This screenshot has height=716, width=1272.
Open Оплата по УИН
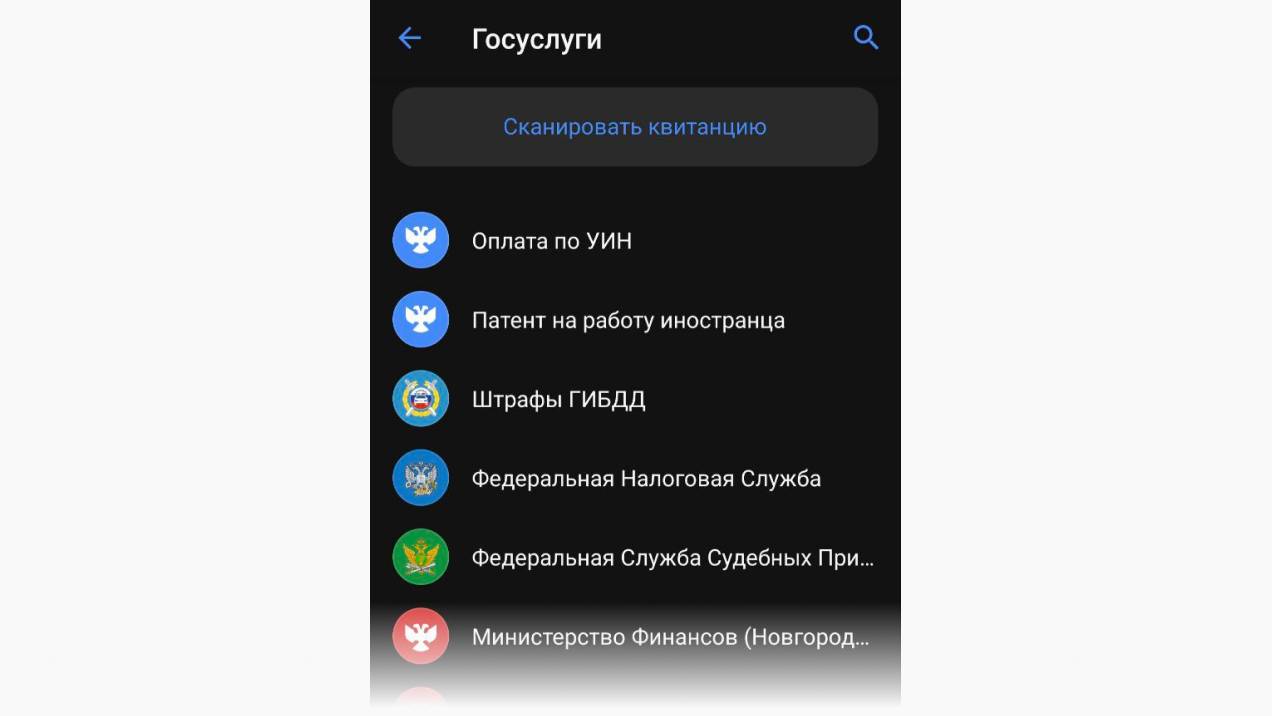pos(551,241)
